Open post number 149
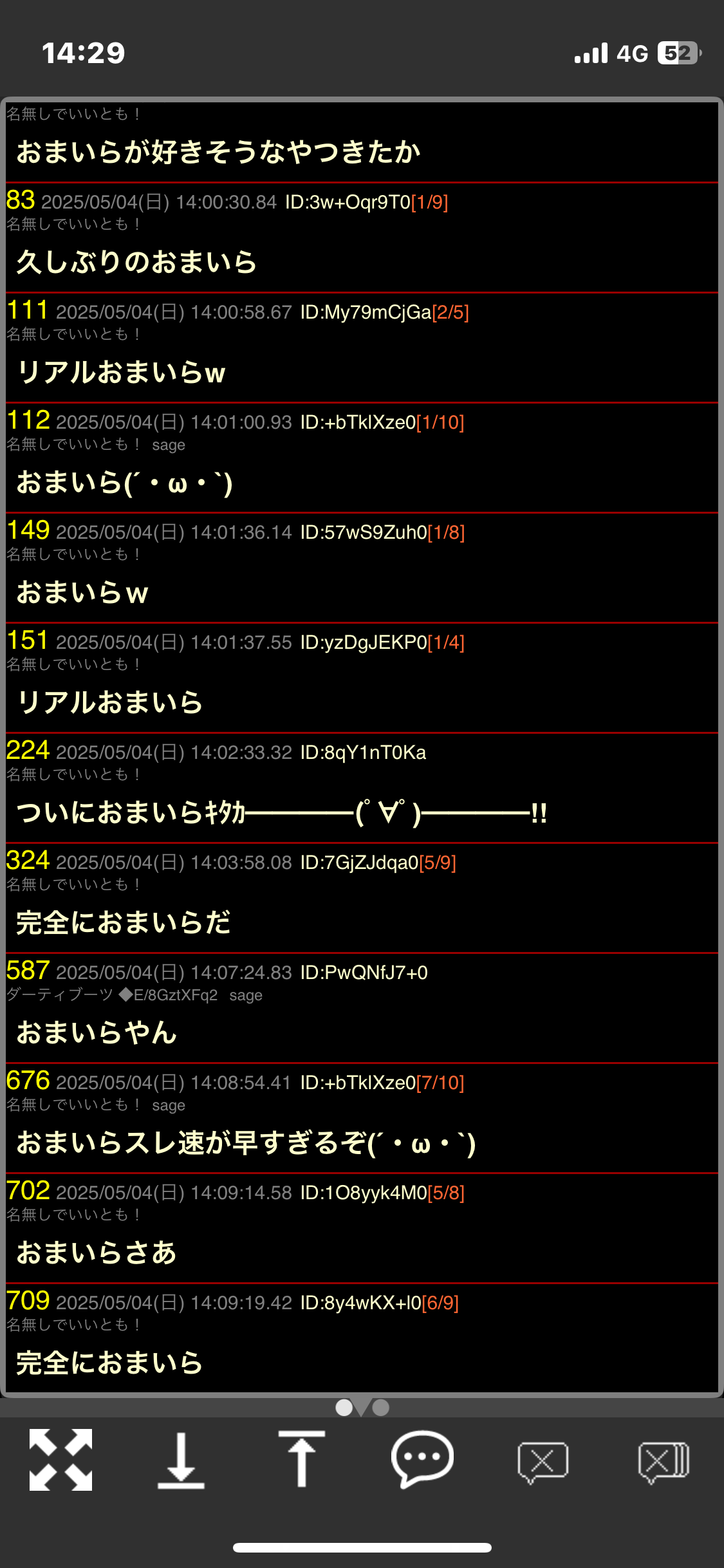Viewport: 724px width, 1568px height. [28, 530]
